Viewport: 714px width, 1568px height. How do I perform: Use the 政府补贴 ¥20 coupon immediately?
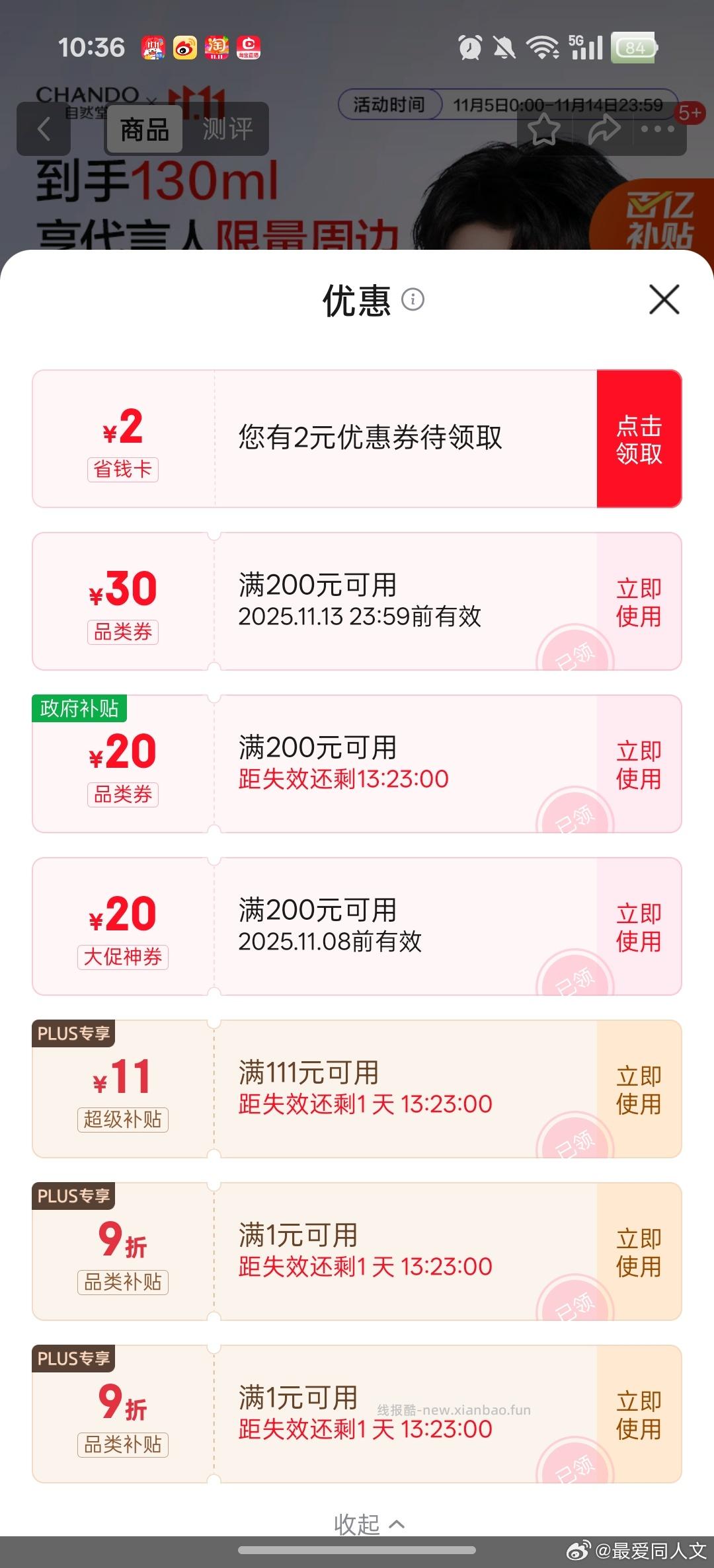pos(637,763)
